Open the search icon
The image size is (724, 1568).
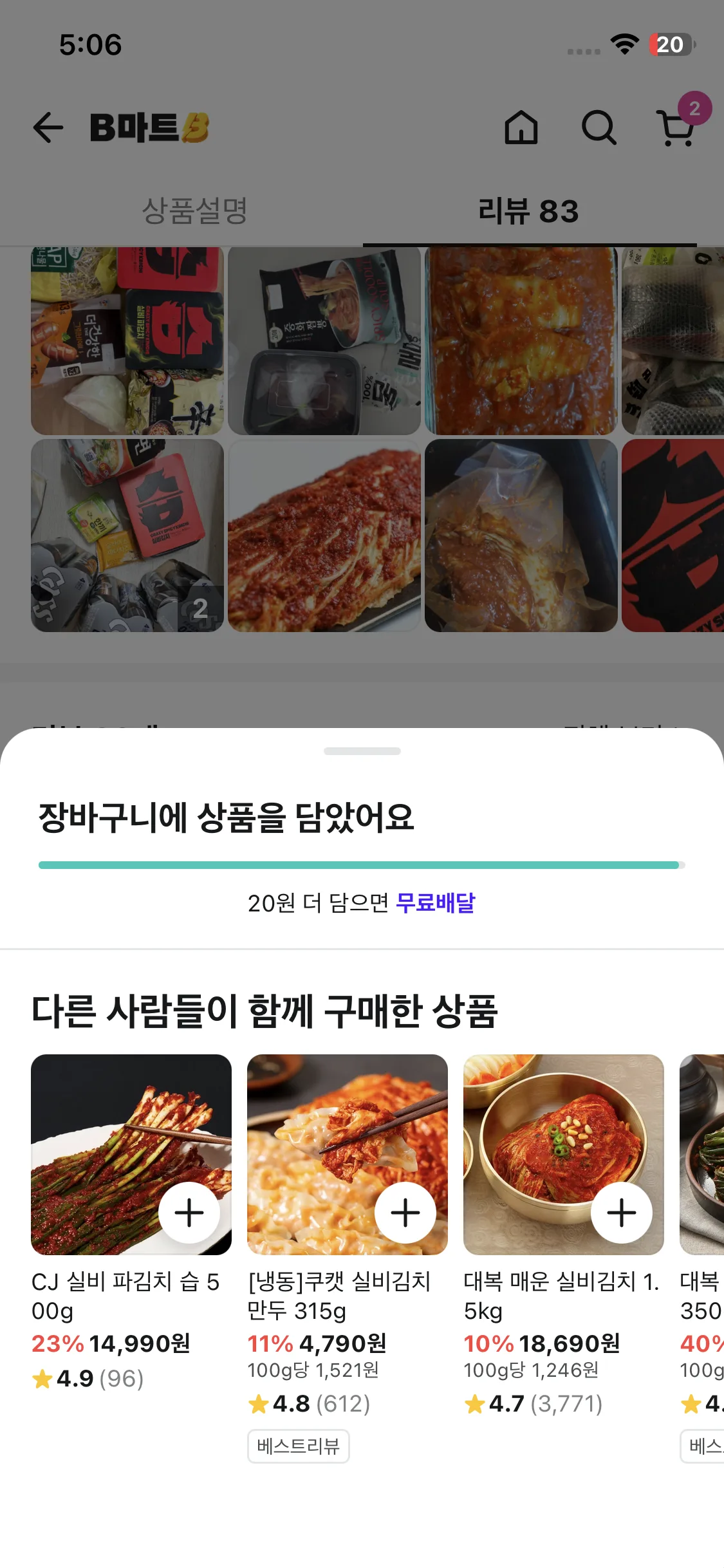[x=599, y=127]
